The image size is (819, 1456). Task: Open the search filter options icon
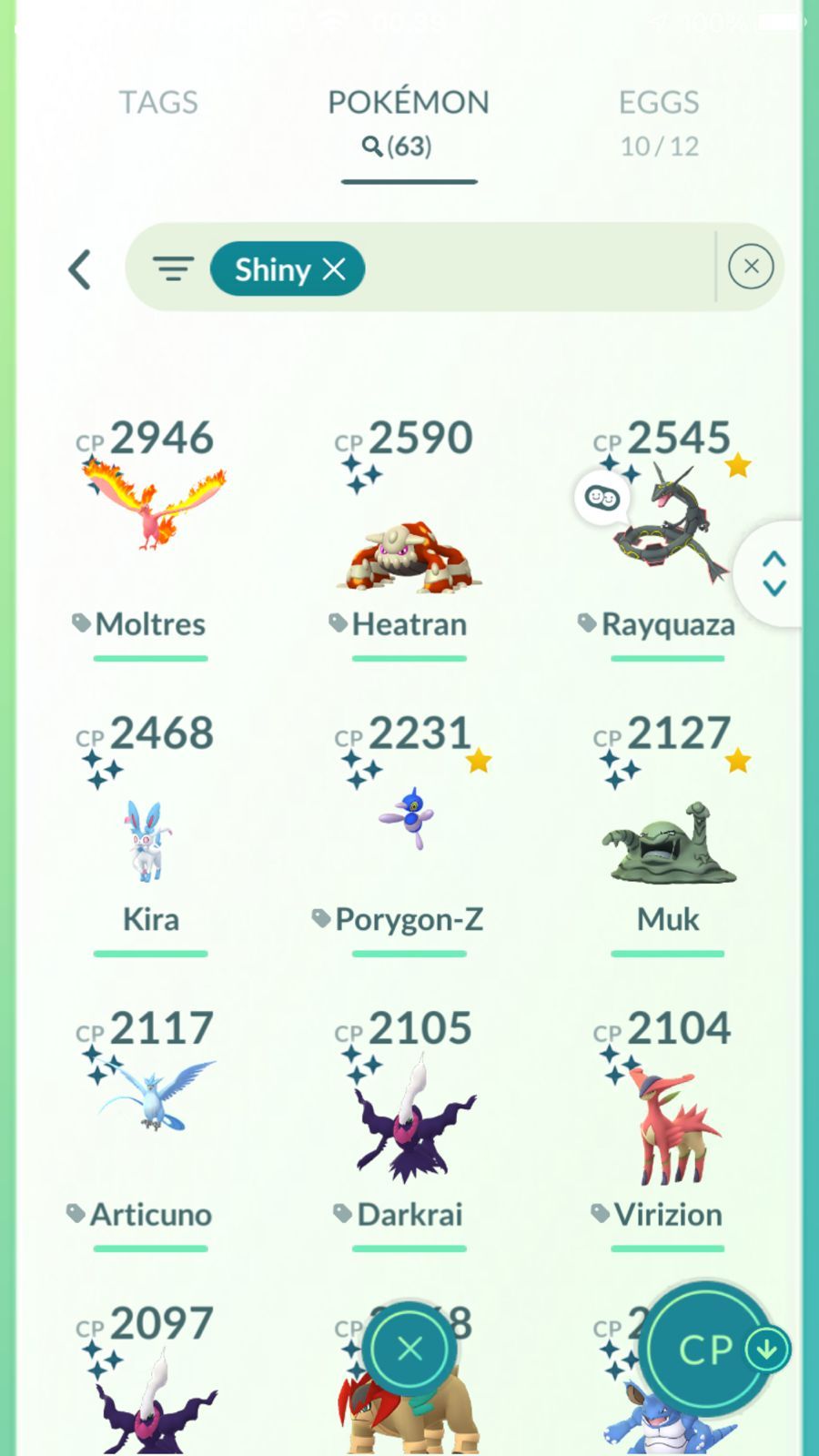click(173, 268)
